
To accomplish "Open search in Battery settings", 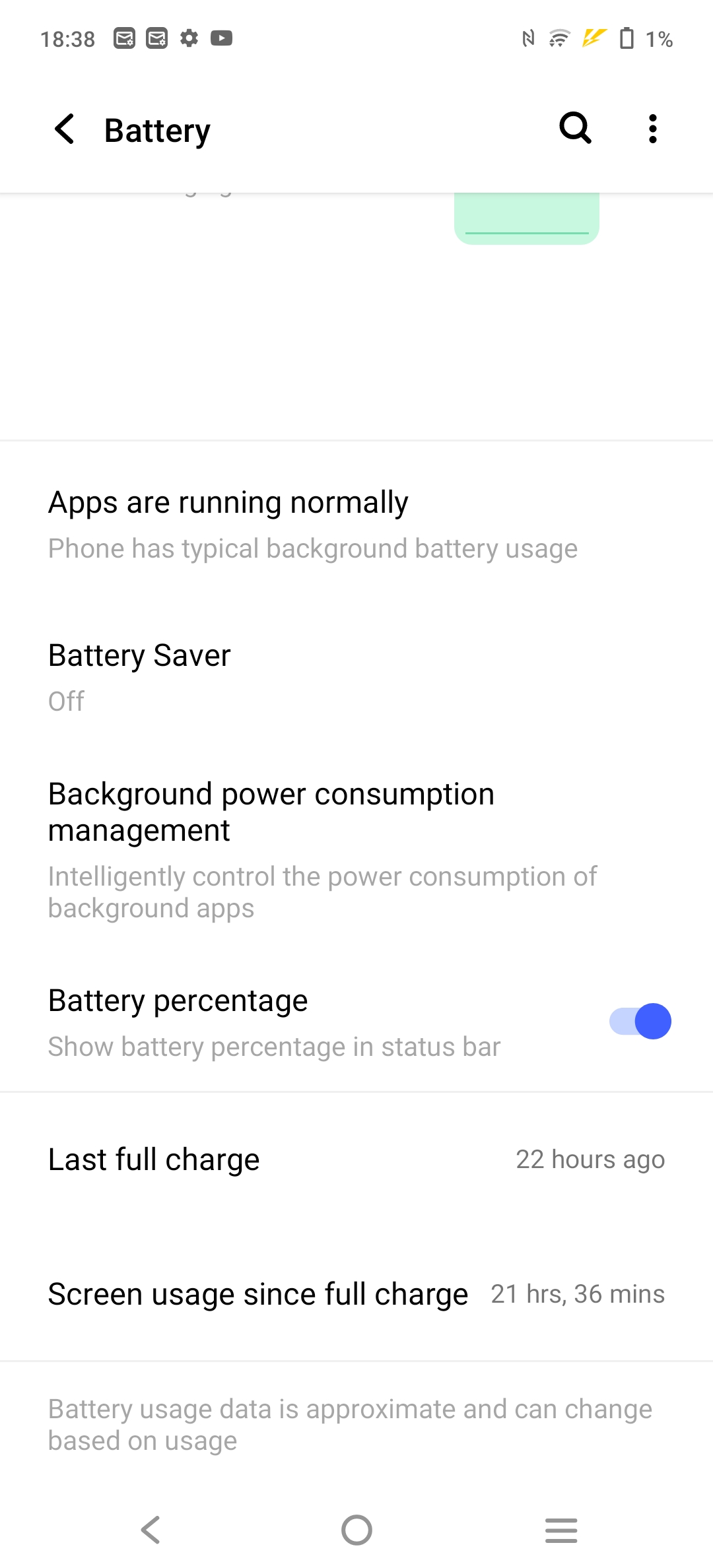I will tap(575, 128).
